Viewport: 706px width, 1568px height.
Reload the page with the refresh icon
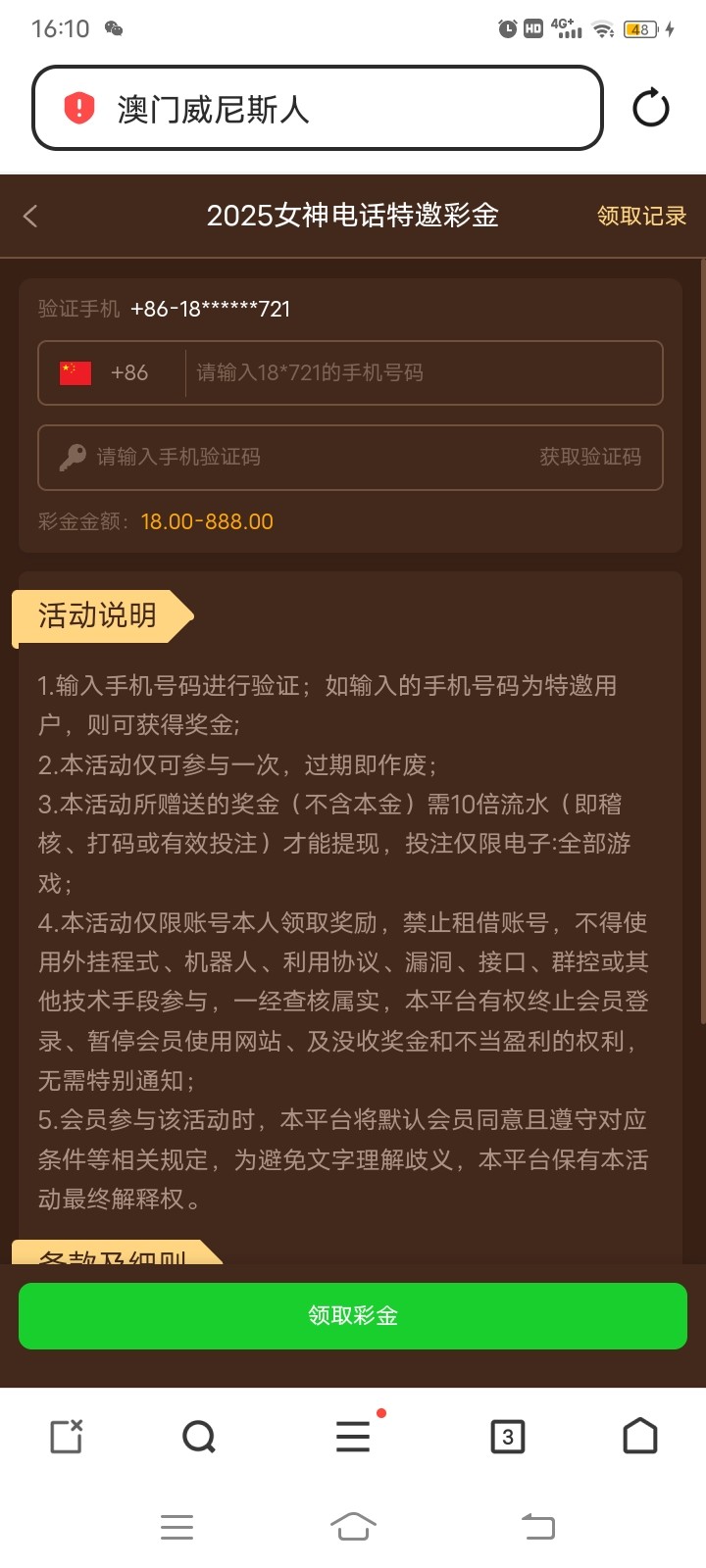[x=650, y=108]
